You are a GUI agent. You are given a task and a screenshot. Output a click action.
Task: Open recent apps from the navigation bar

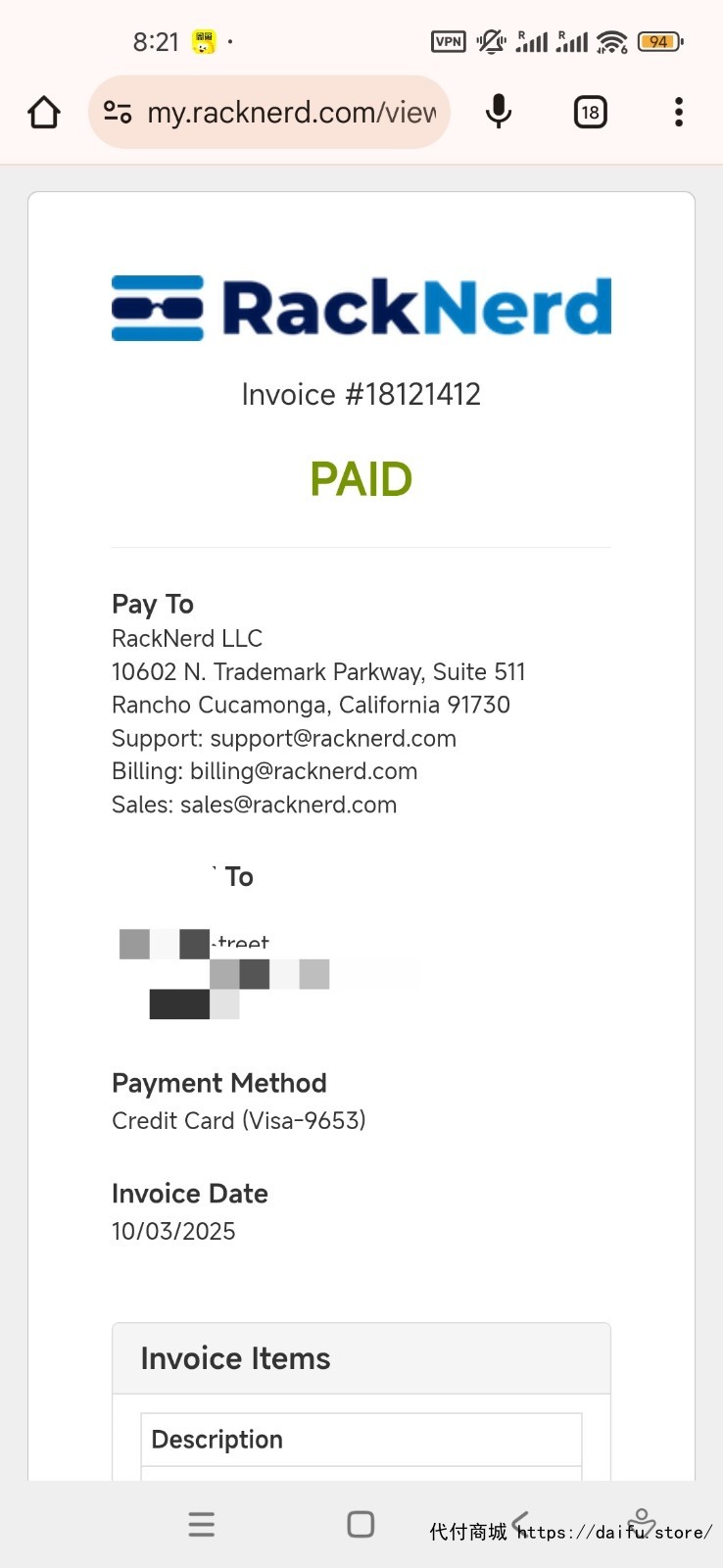tap(202, 1524)
